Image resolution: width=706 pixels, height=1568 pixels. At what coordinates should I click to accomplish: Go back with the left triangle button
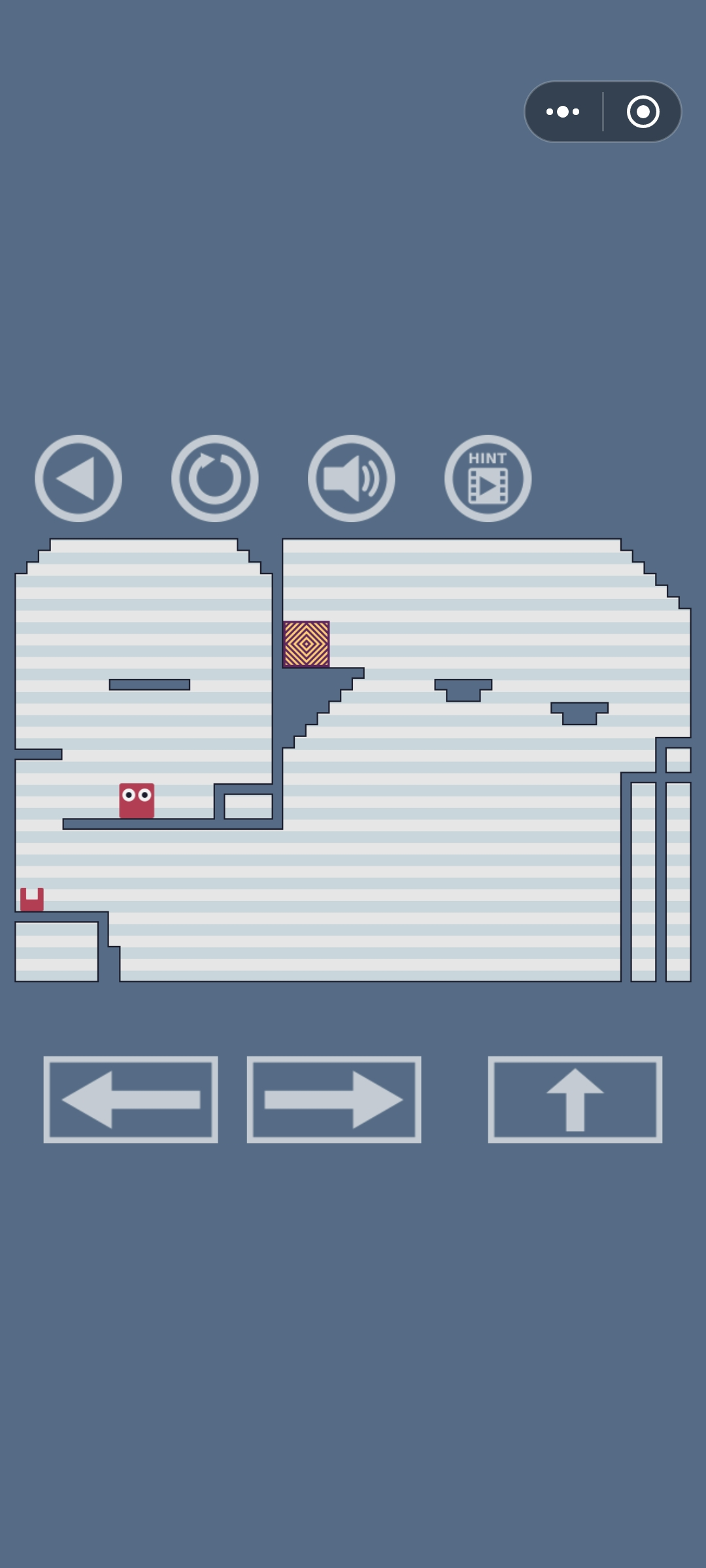(78, 478)
